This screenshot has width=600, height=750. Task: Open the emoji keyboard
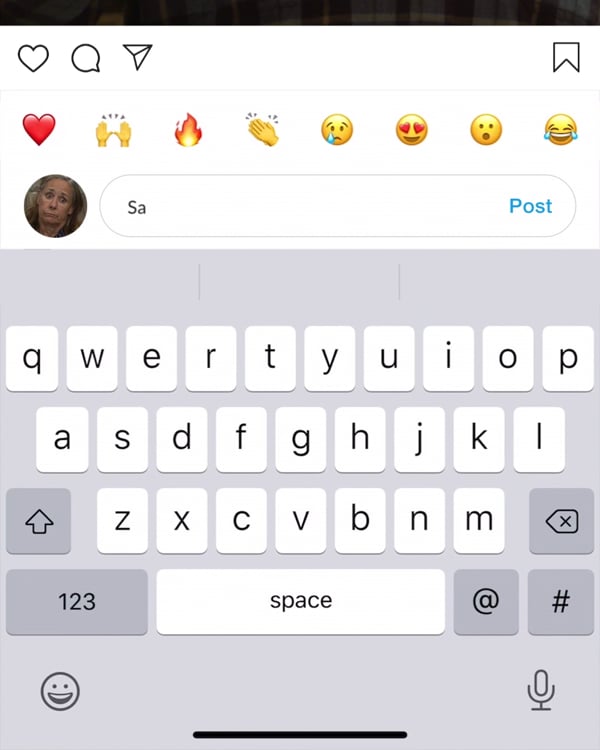click(x=60, y=691)
